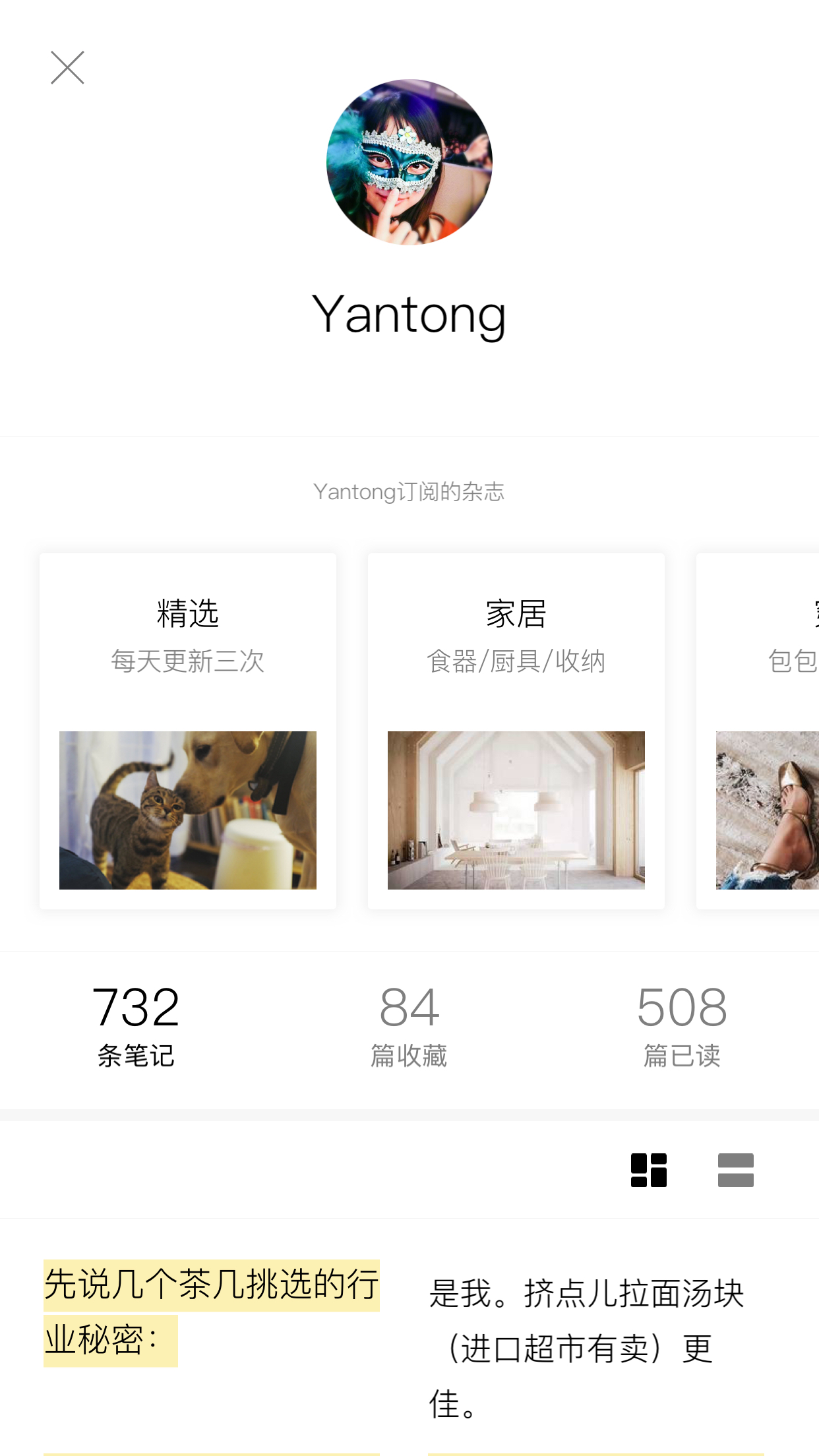This screenshot has height=1456, width=819.
Task: Open the partially visible 包包 magazine card
Action: 758,731
